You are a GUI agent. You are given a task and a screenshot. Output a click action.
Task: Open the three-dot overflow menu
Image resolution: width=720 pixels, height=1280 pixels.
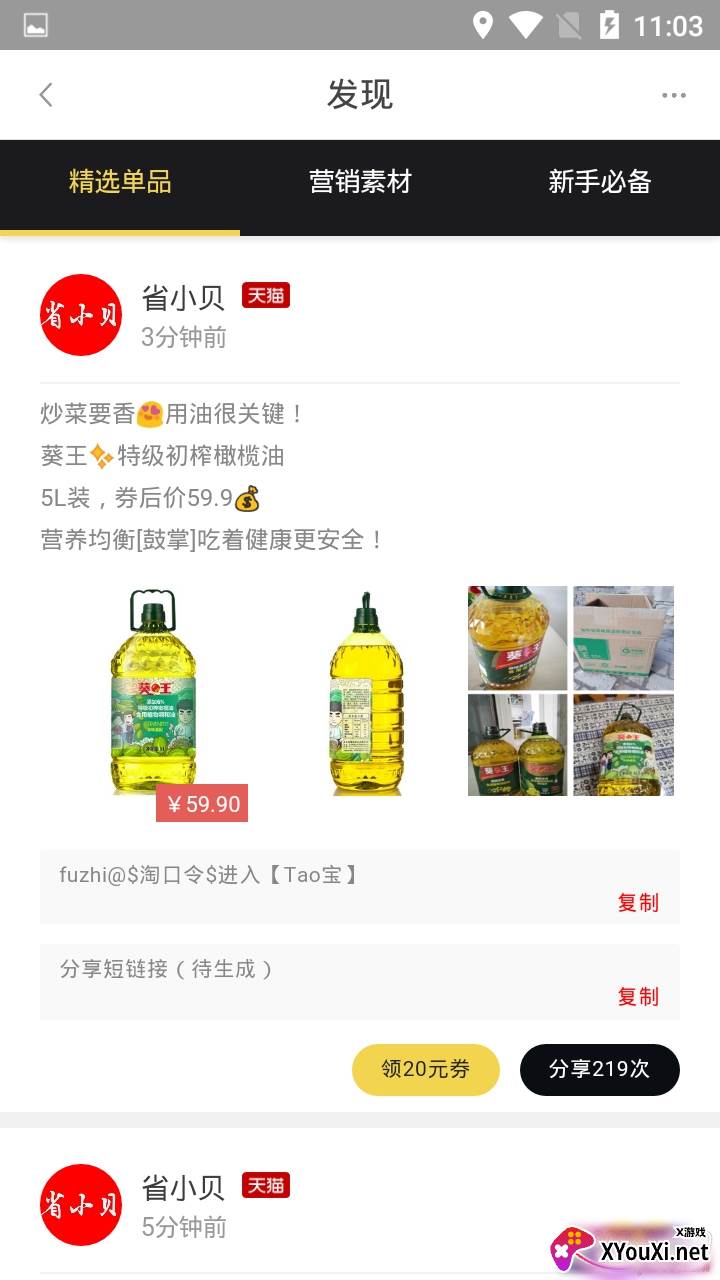click(673, 95)
